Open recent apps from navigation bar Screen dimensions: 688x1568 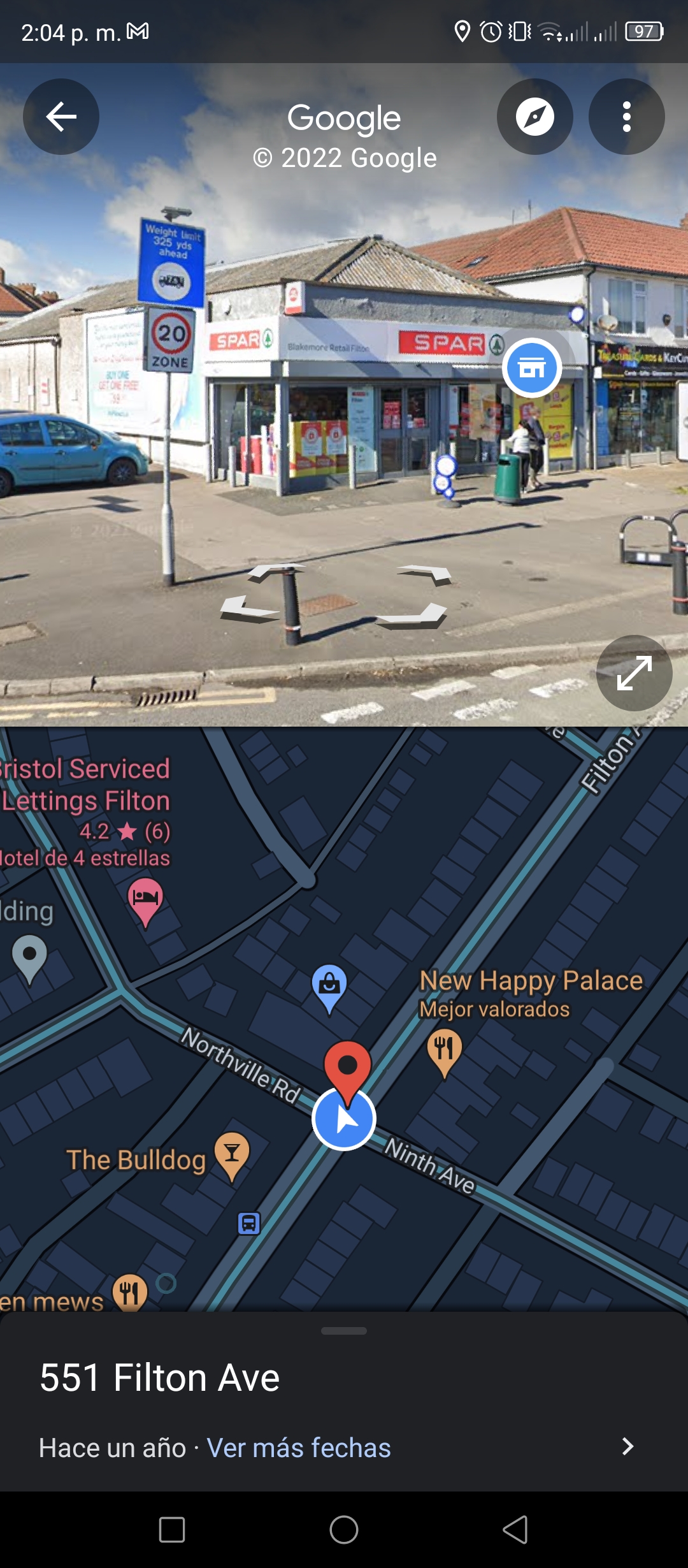coord(172,1529)
